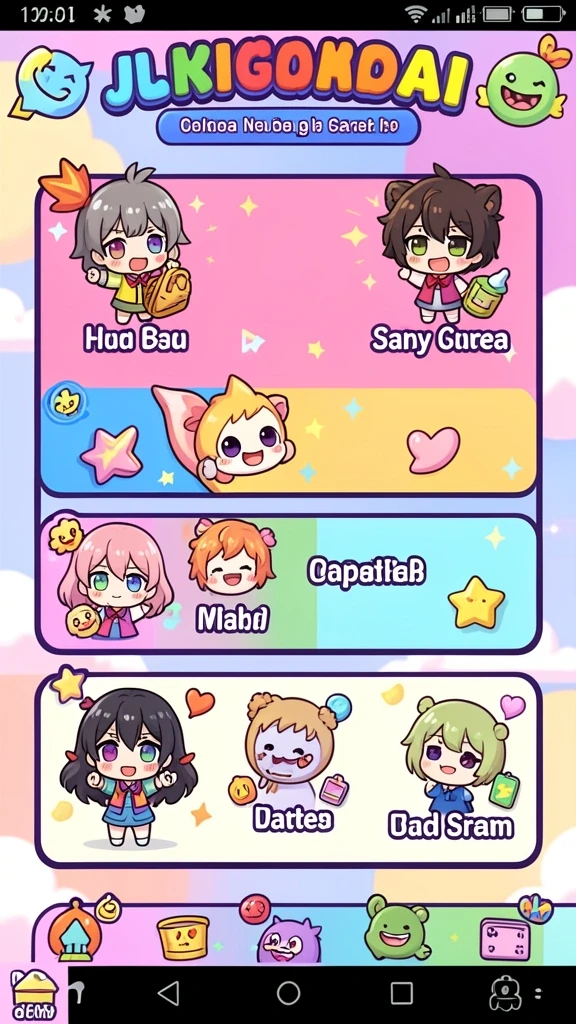Switch to the green frog tab
Screen dimensions: 576x1024
click(396, 928)
